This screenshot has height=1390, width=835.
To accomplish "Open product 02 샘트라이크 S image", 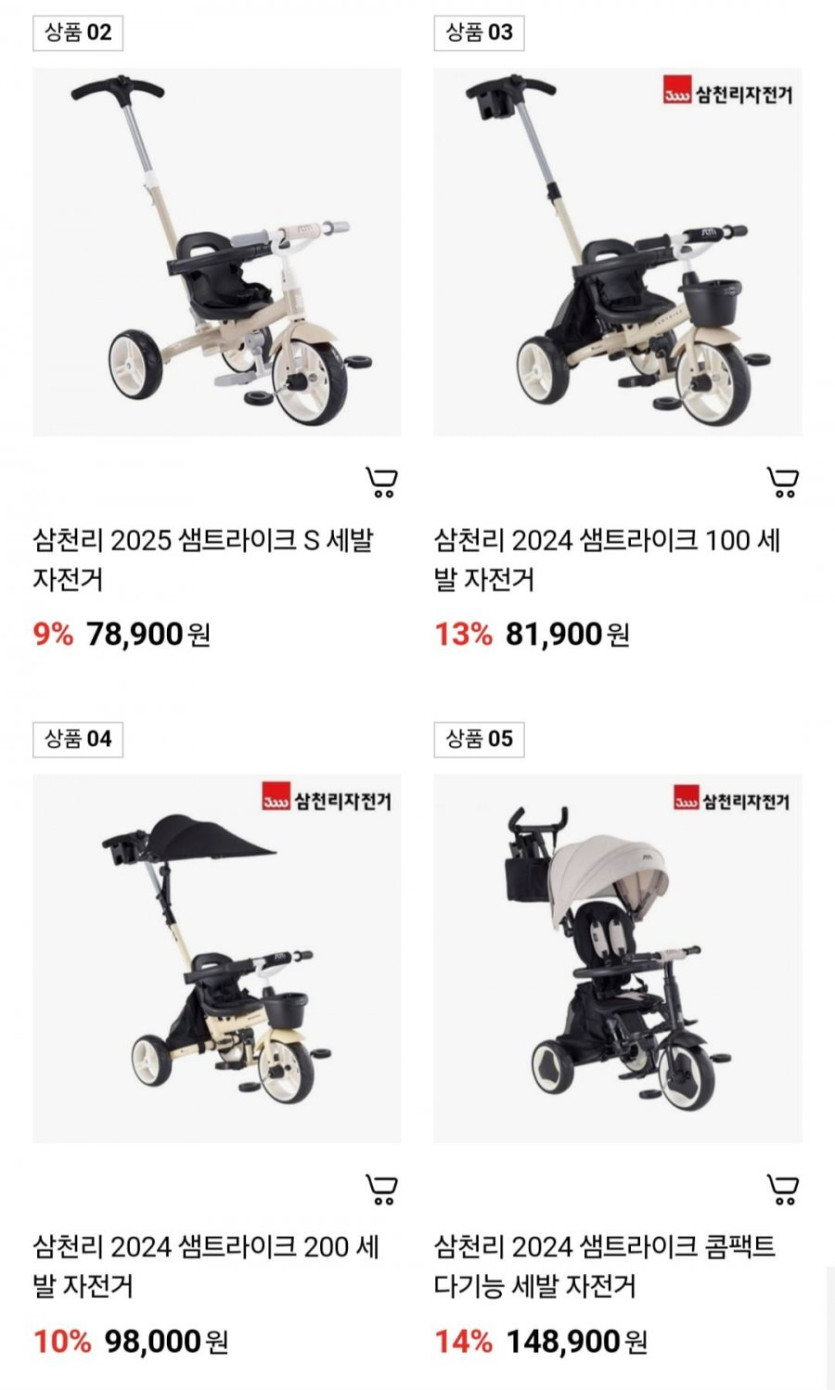I will (x=217, y=252).
